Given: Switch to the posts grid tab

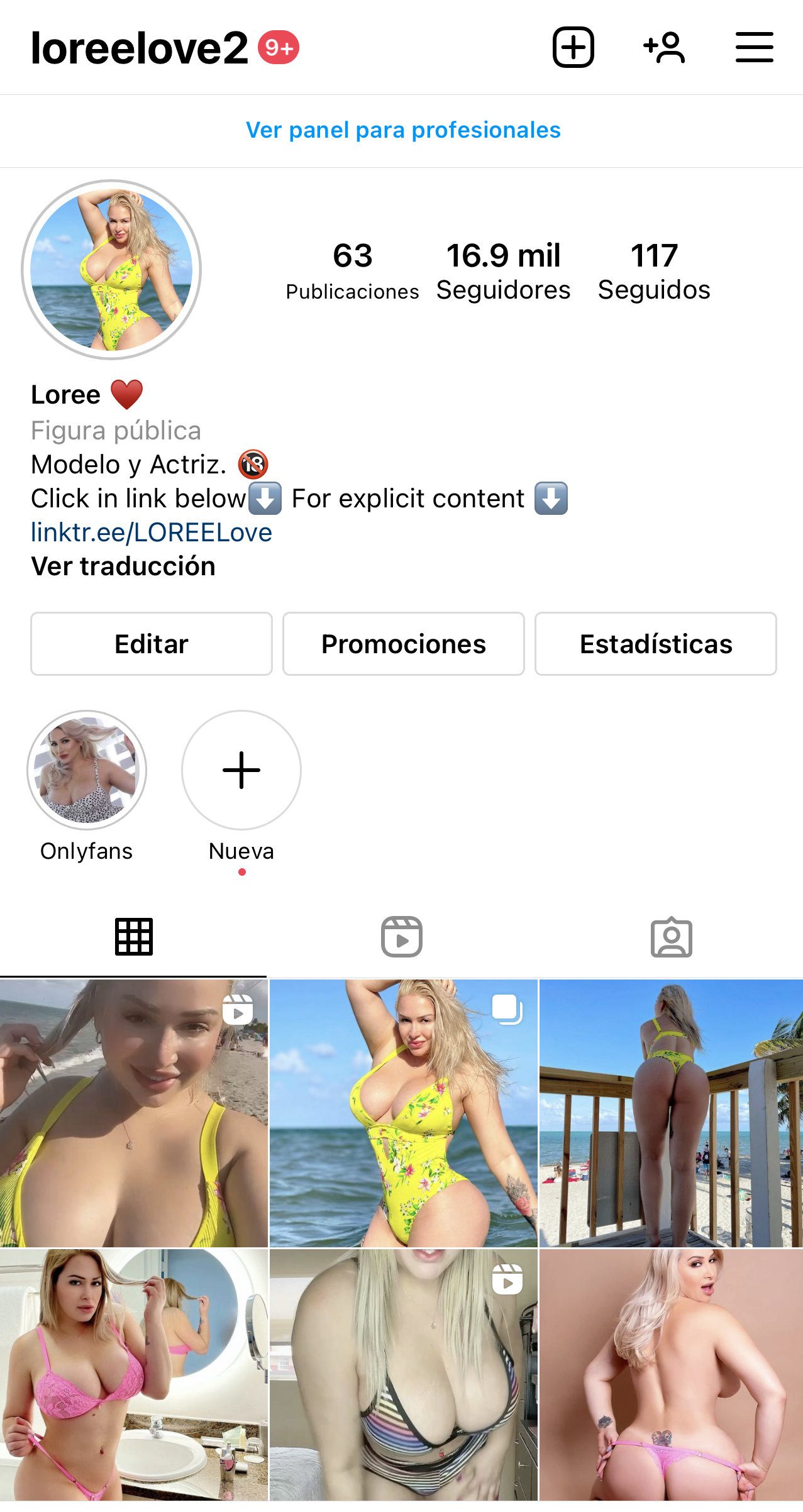Looking at the screenshot, I should 133,937.
